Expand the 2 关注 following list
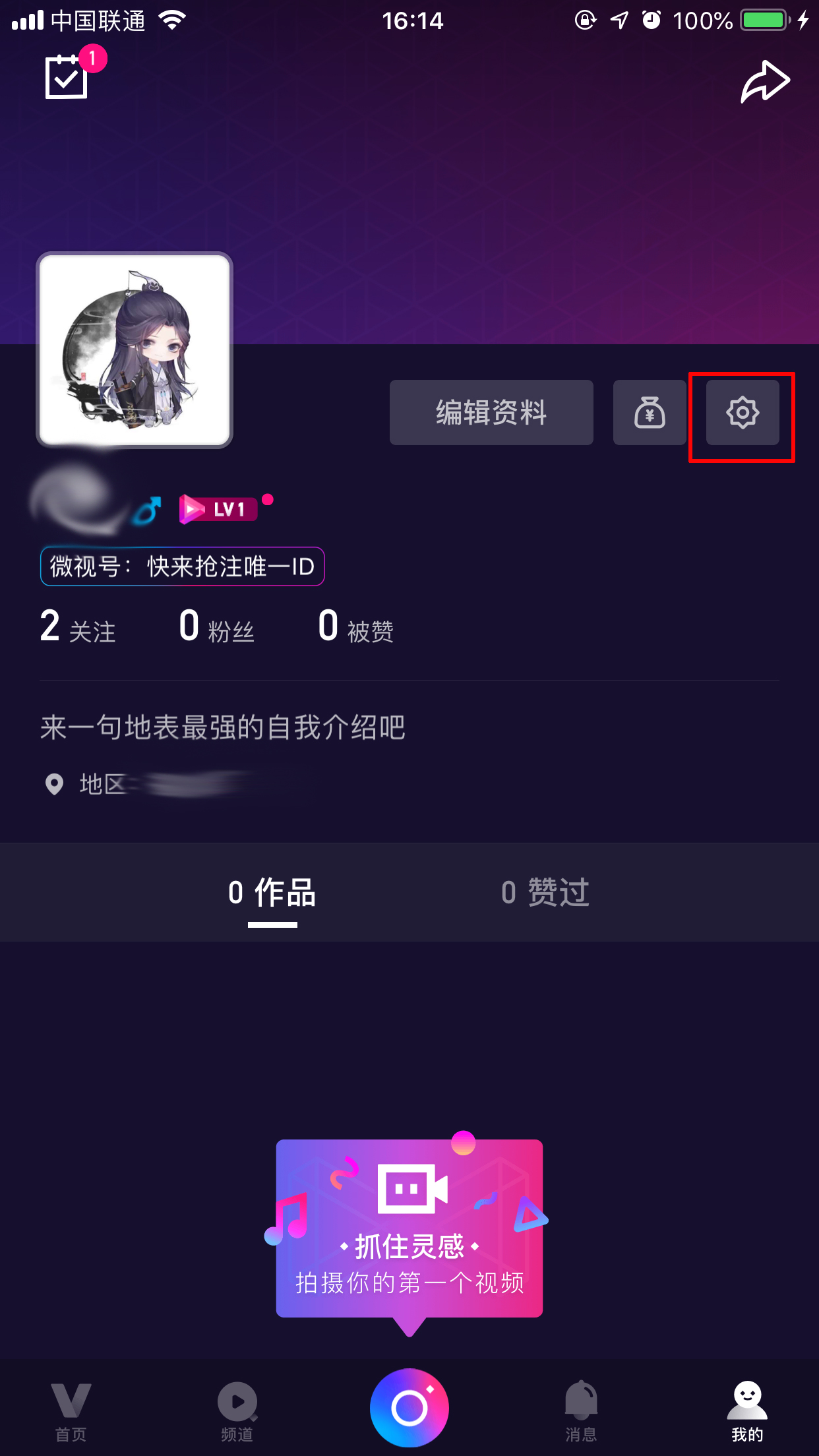The width and height of the screenshot is (819, 1456). [77, 626]
